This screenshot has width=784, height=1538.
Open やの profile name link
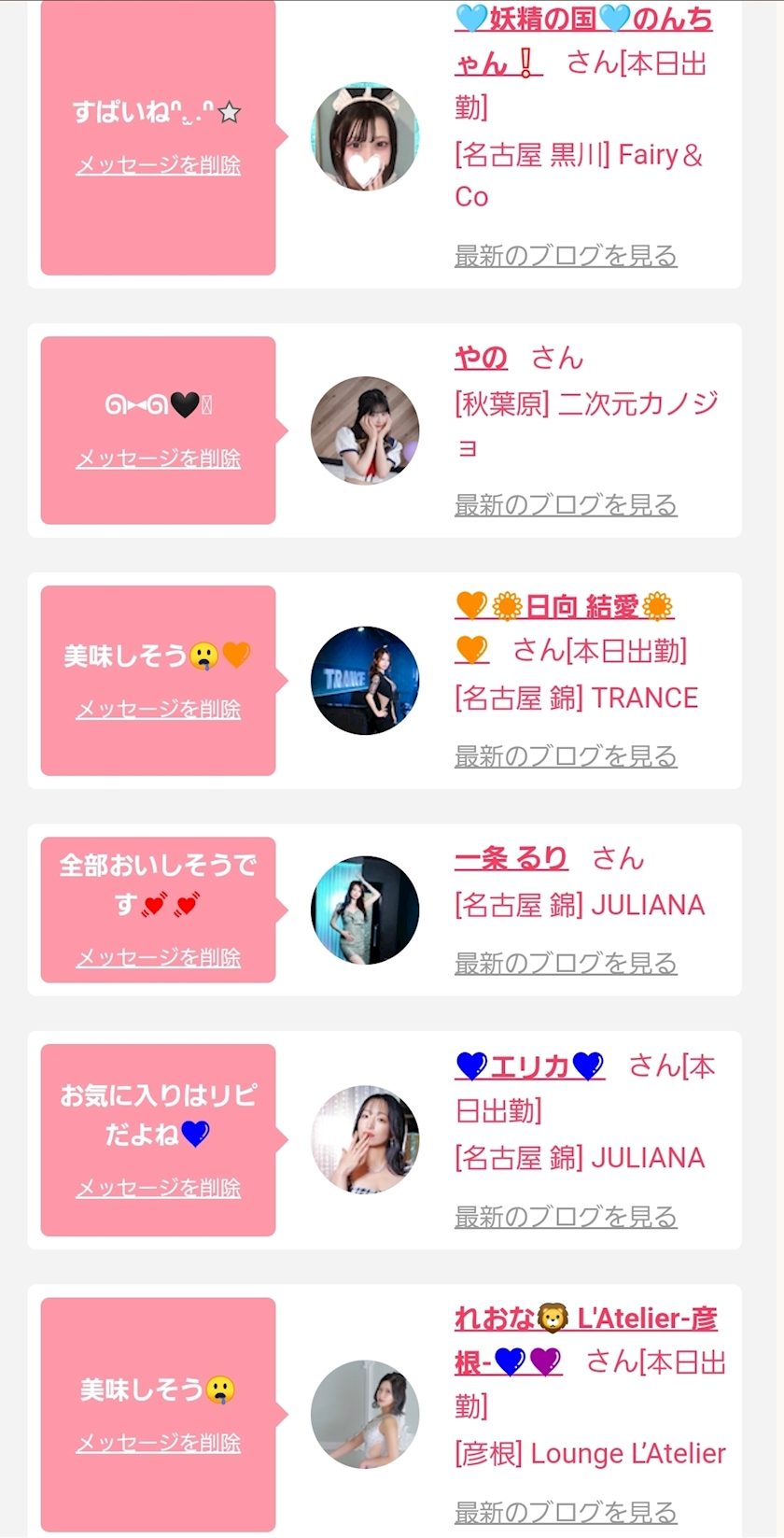pyautogui.click(x=481, y=358)
